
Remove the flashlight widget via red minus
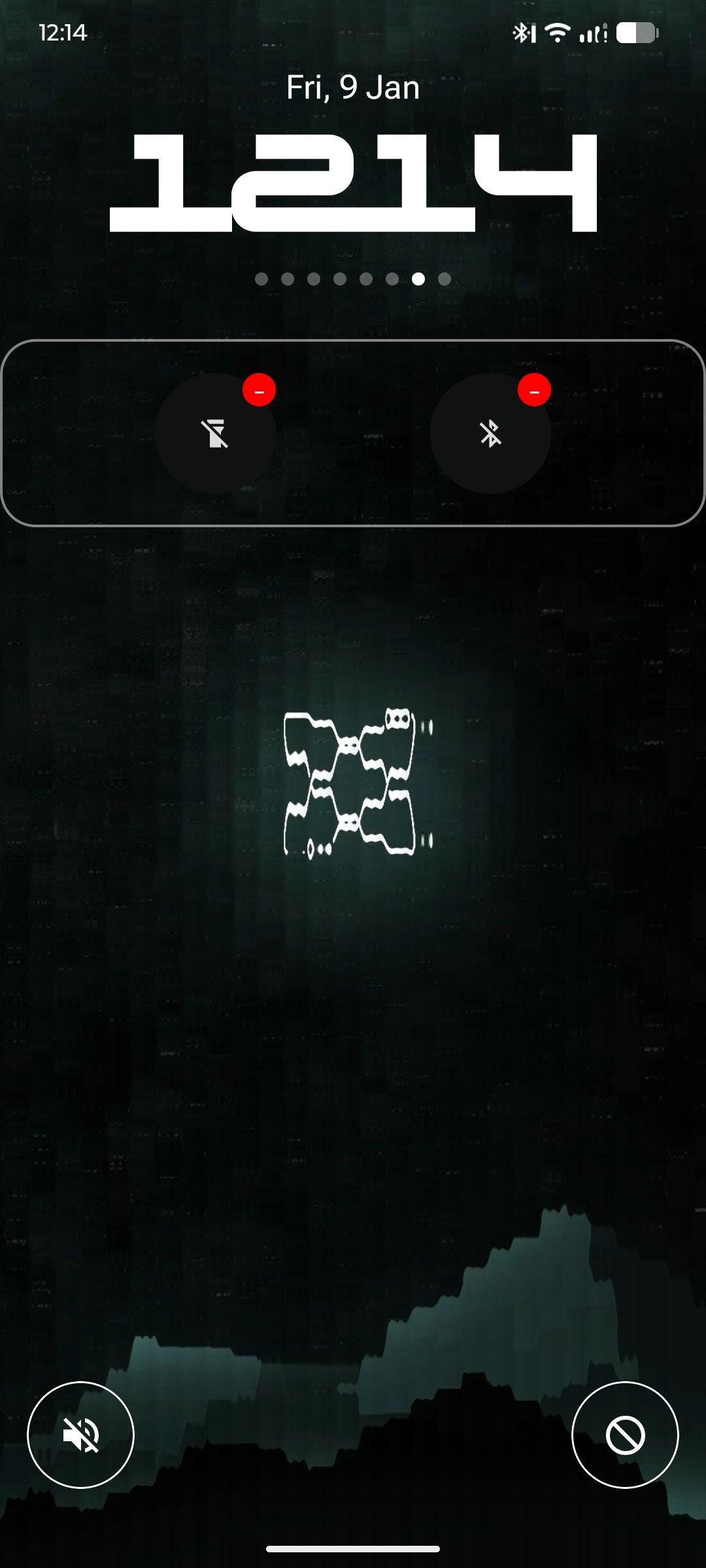[x=259, y=391]
